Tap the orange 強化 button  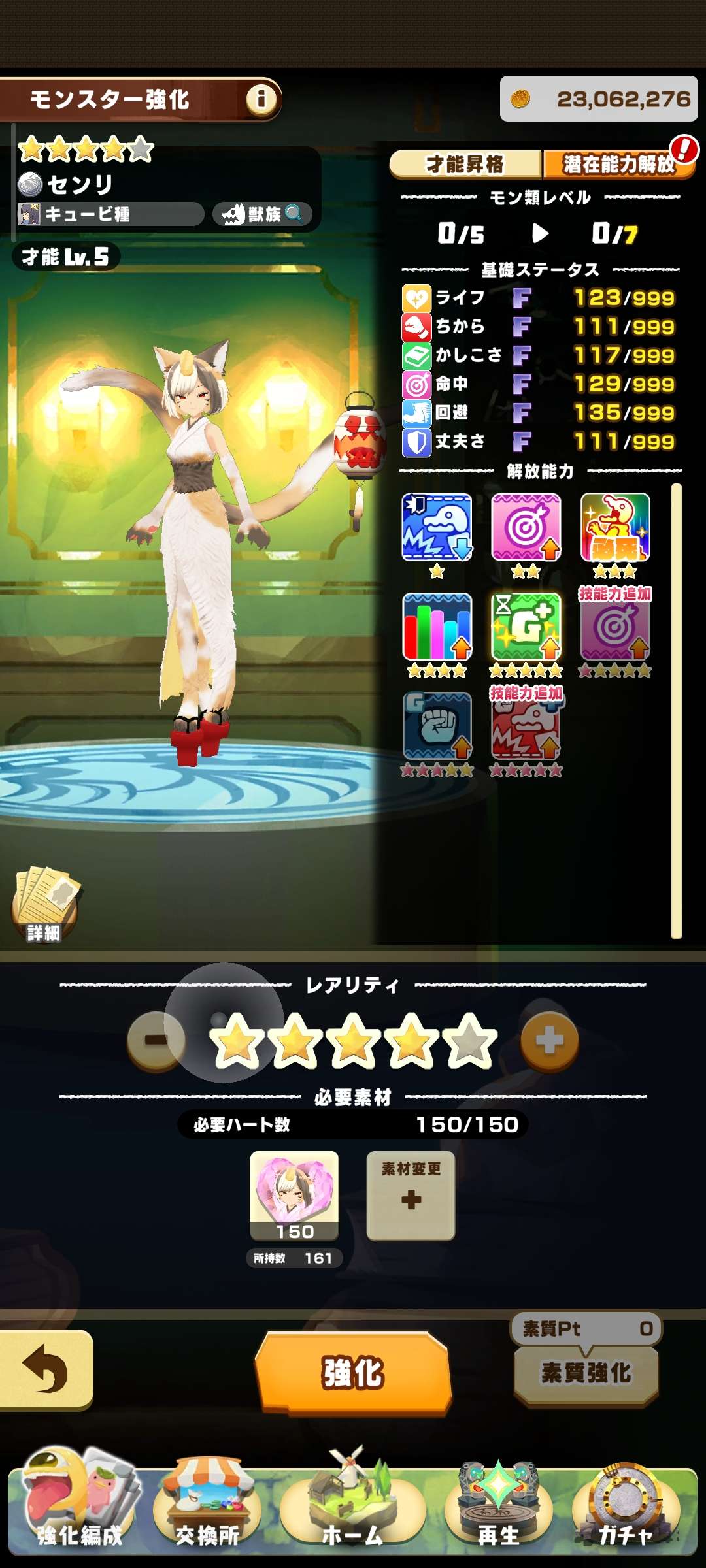(x=353, y=1372)
